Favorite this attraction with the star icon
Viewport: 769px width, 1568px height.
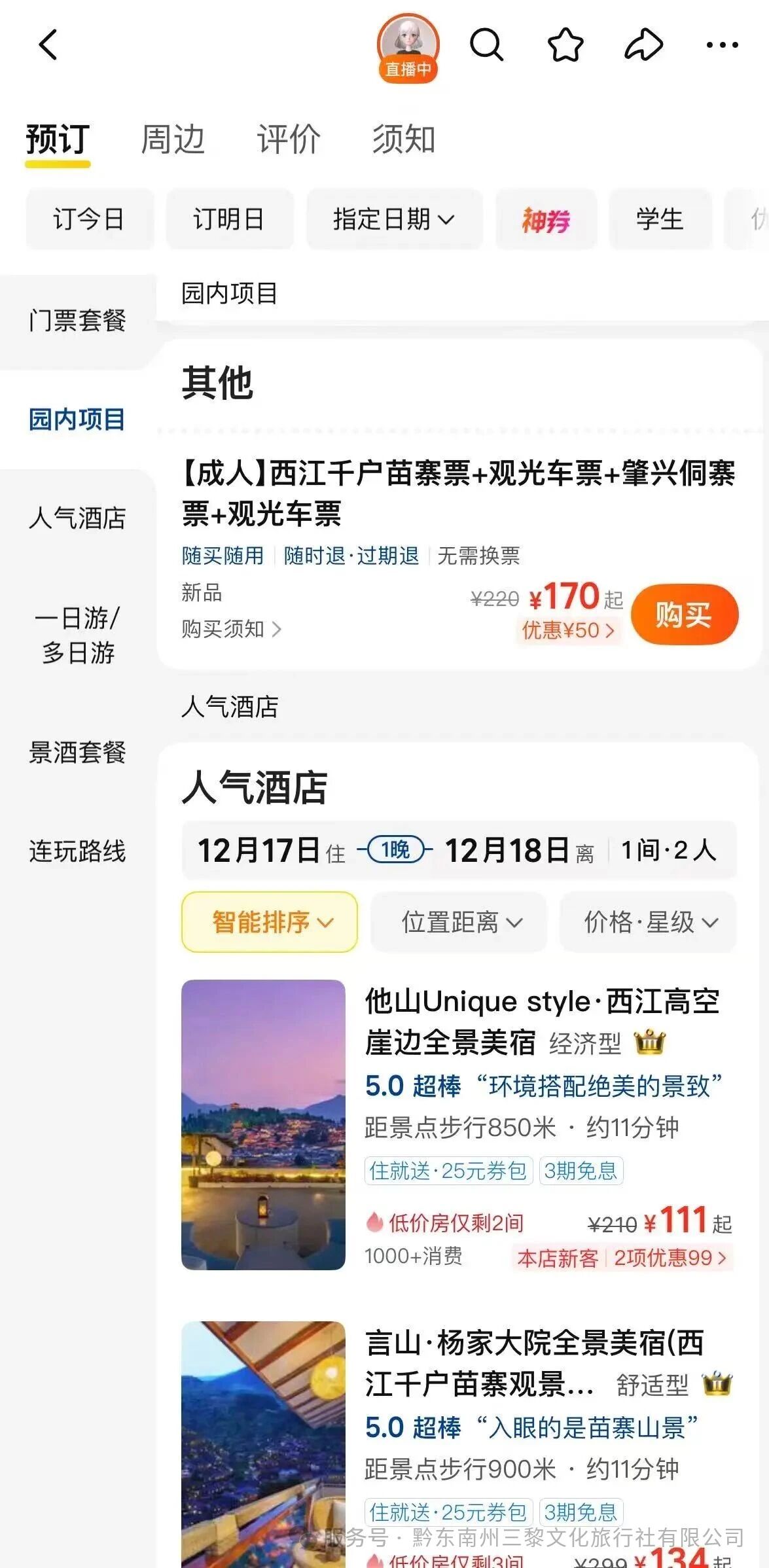(565, 45)
